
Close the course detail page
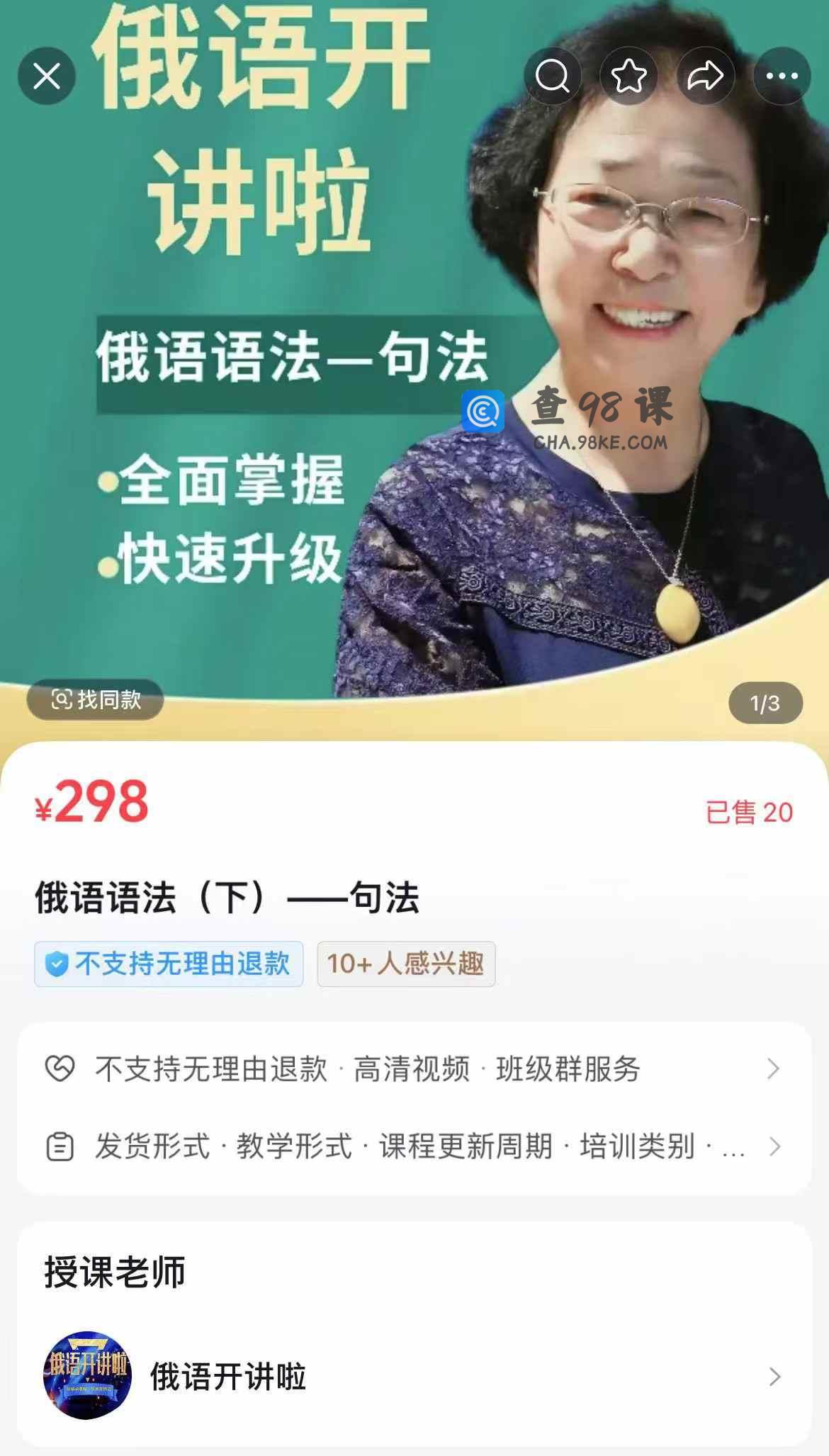point(47,76)
